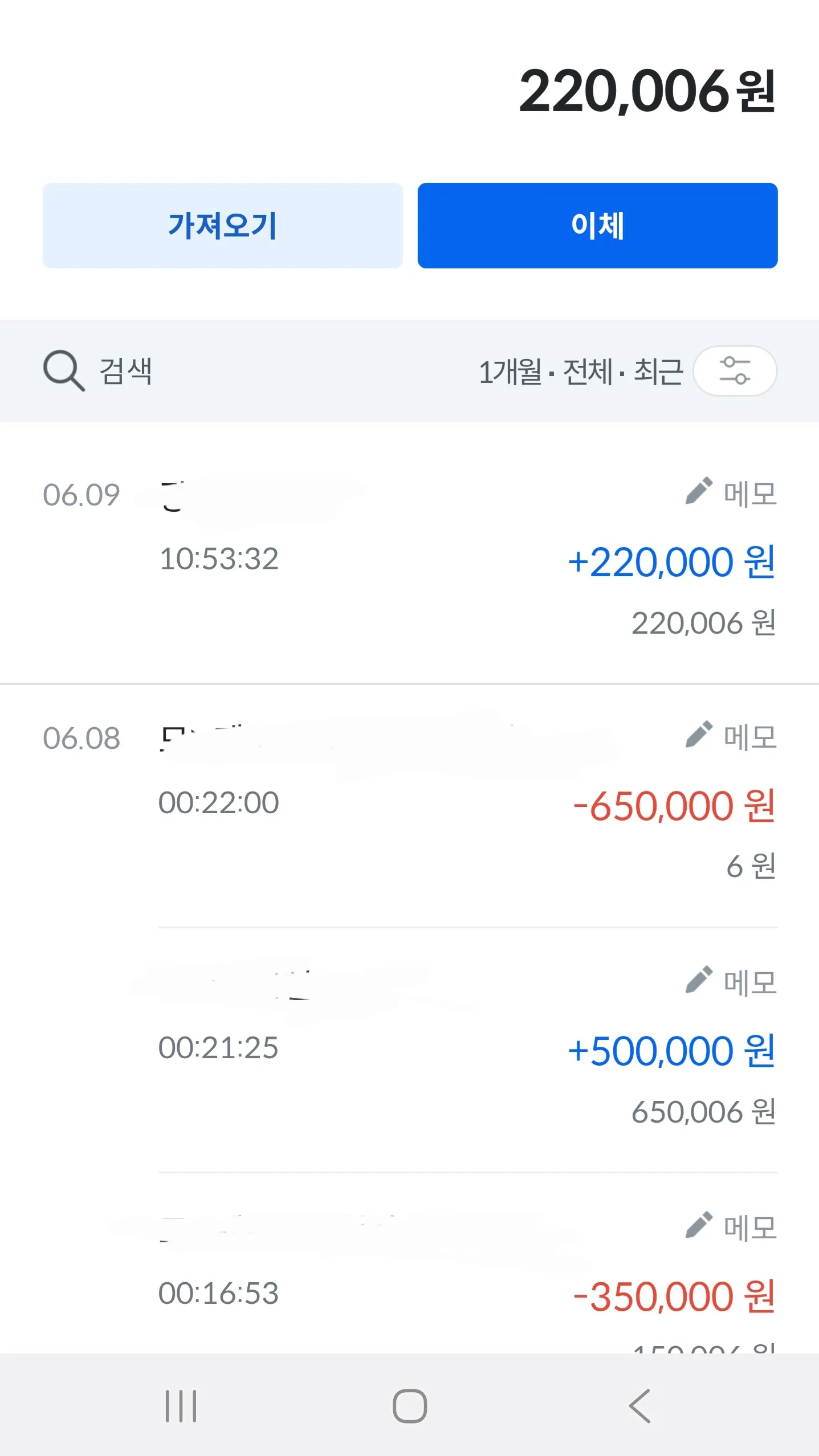Go back with system back button
Image resolution: width=819 pixels, height=1456 pixels.
(639, 1406)
